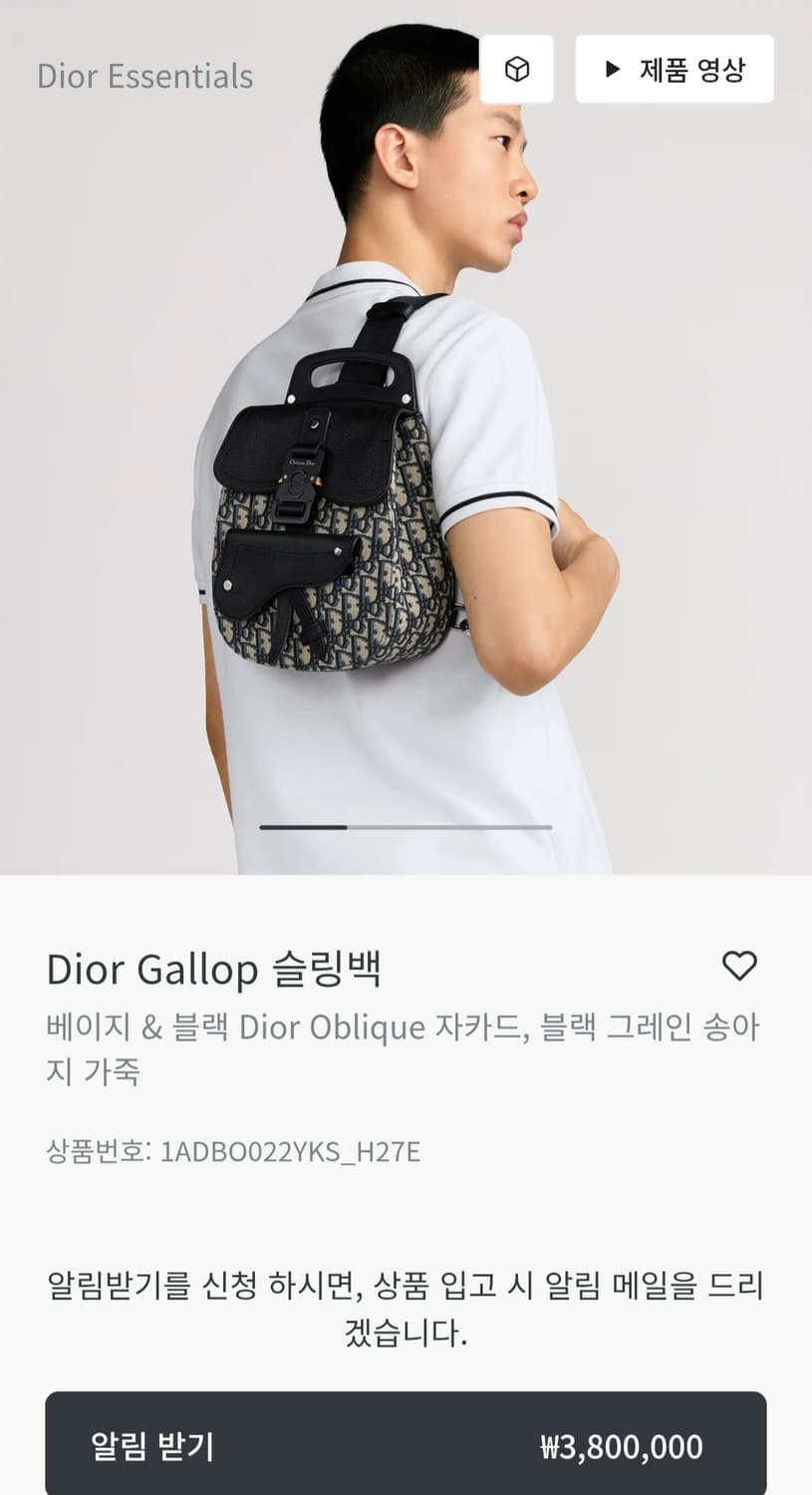Open augmented reality view with cube icon
The height and width of the screenshot is (1495, 812).
coord(516,68)
